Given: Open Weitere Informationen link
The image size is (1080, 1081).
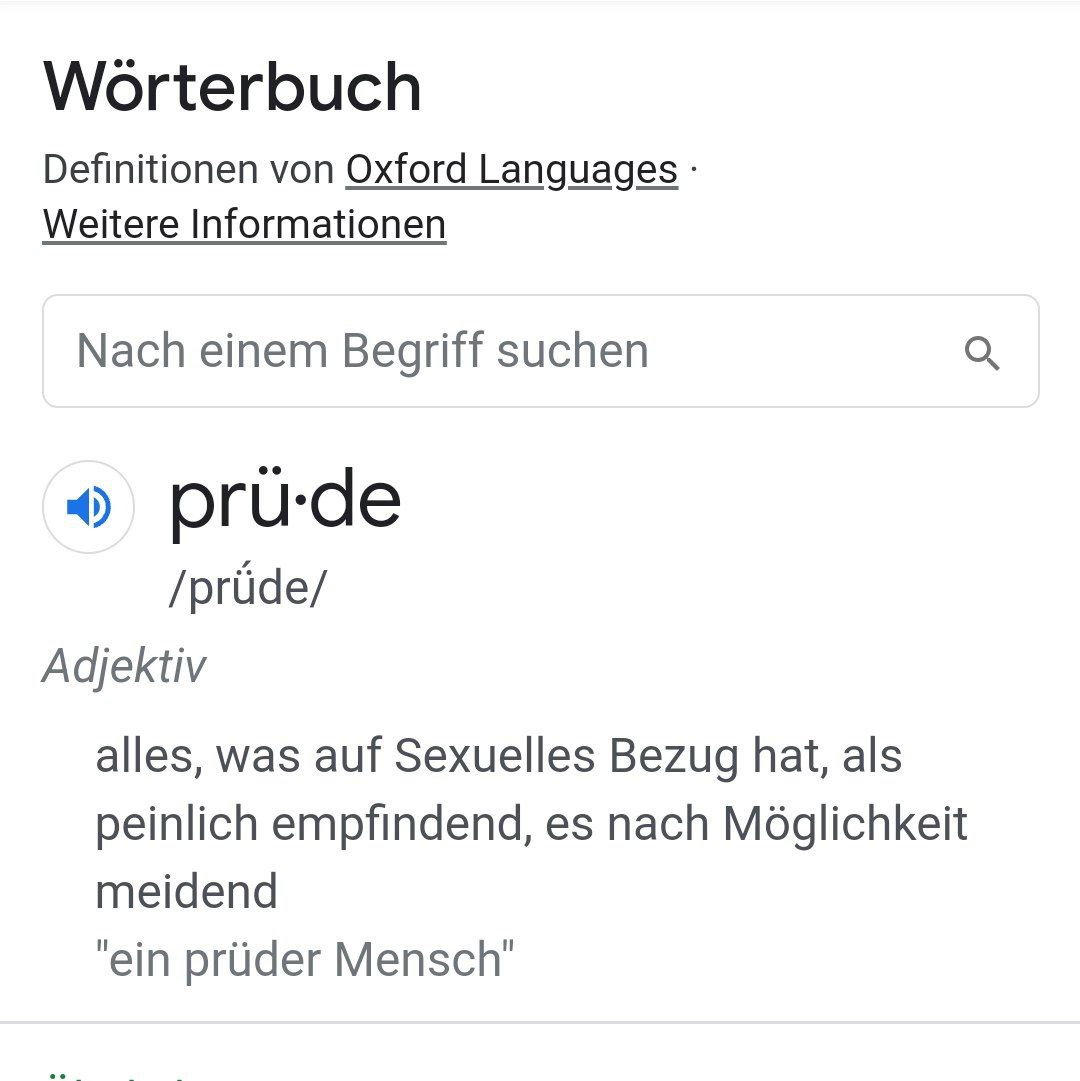Looking at the screenshot, I should pyautogui.click(x=244, y=224).
